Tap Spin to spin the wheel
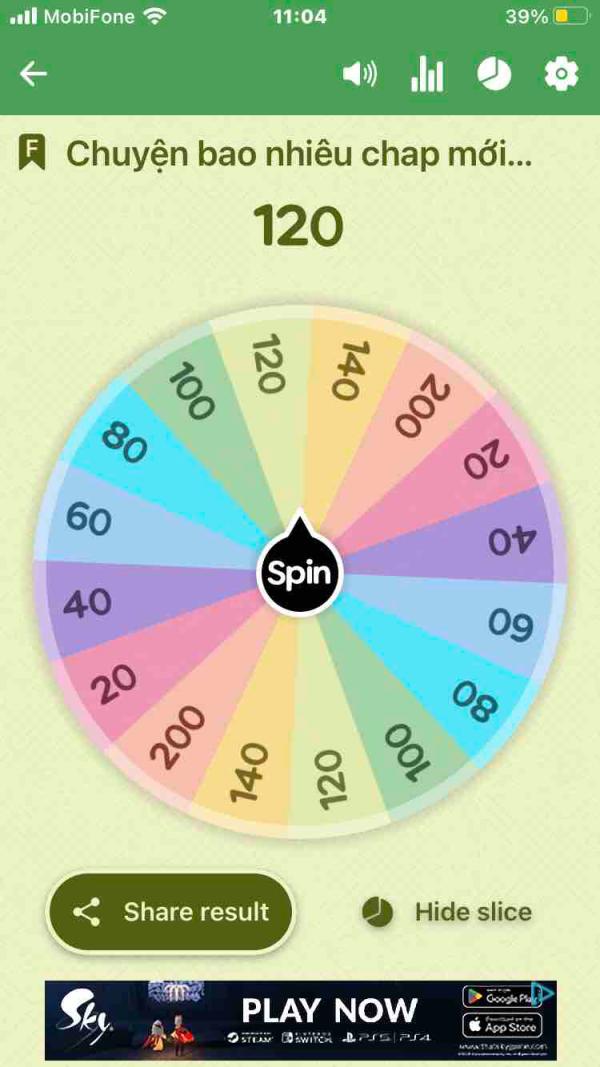 tap(300, 574)
